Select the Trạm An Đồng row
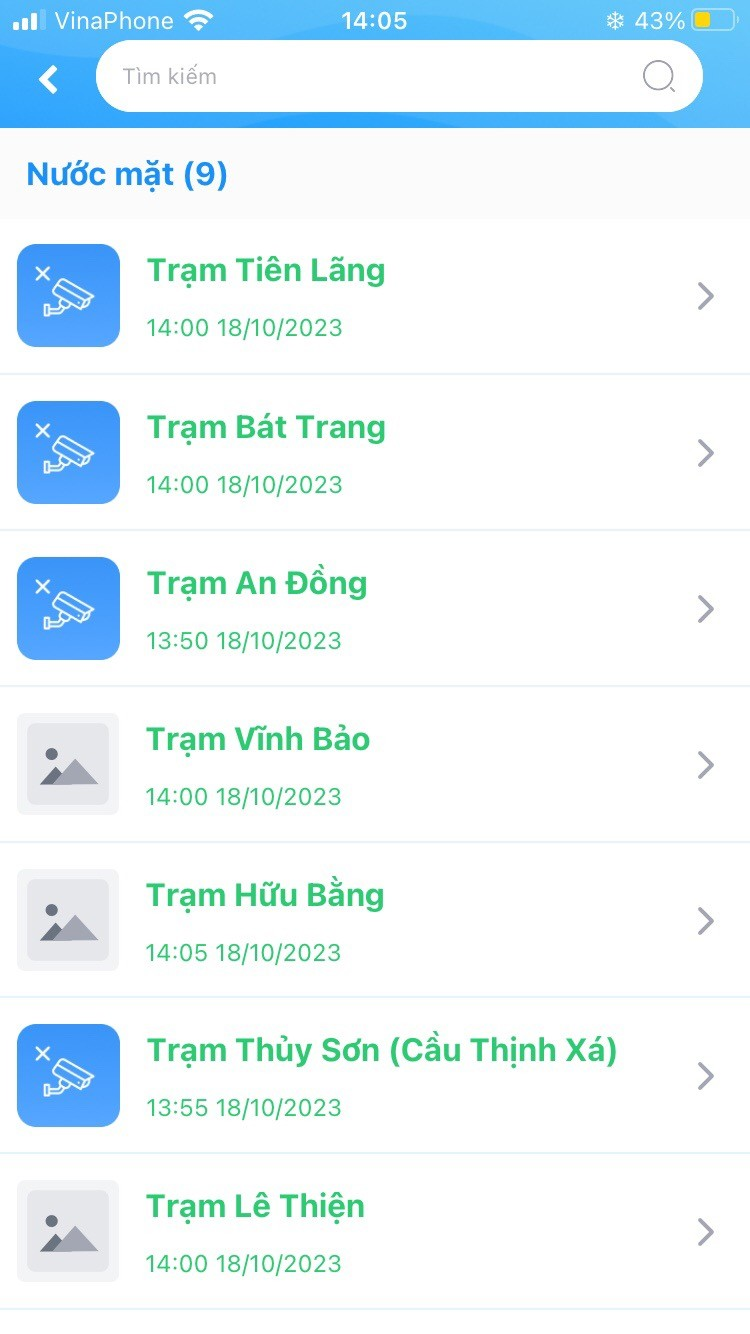 375,609
